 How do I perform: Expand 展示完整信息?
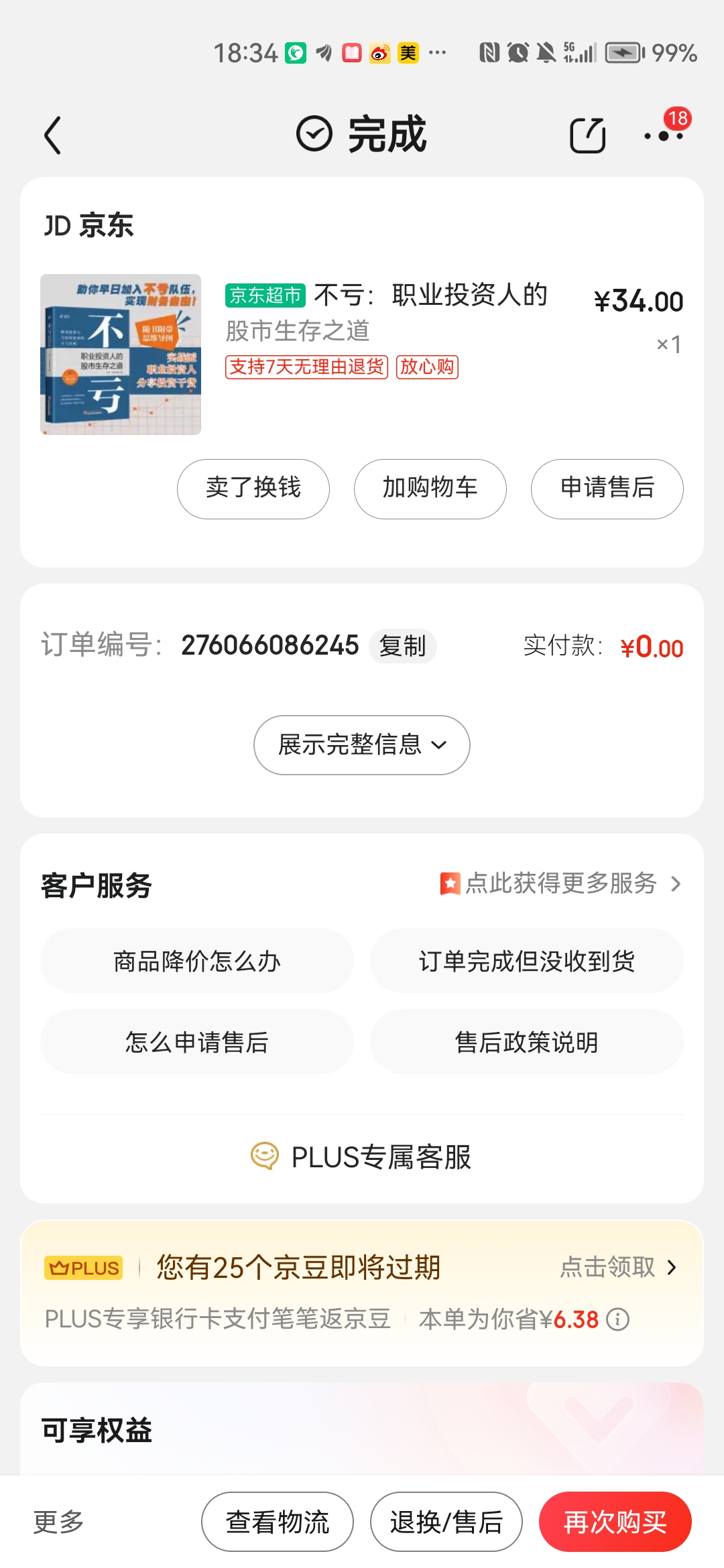click(361, 745)
